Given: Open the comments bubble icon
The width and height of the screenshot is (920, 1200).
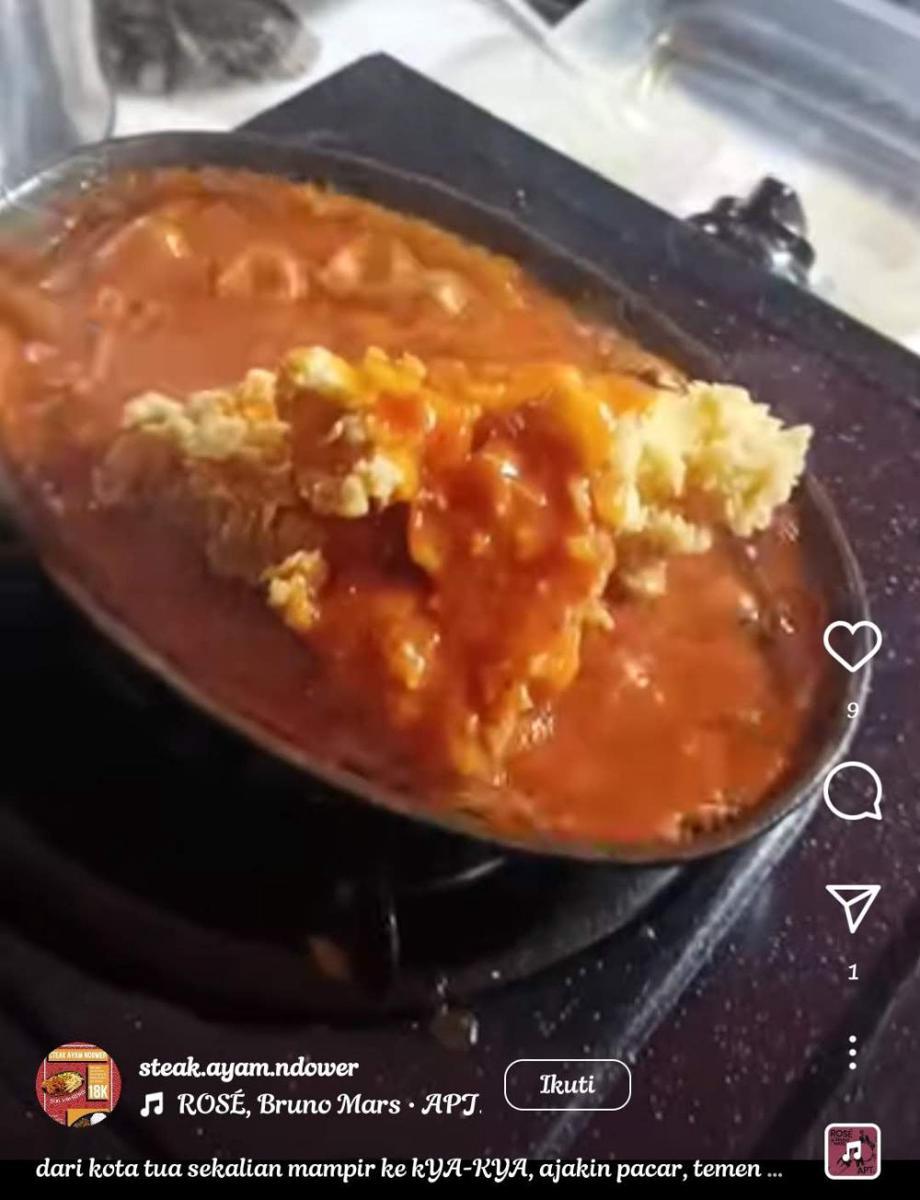Looking at the screenshot, I should [852, 791].
